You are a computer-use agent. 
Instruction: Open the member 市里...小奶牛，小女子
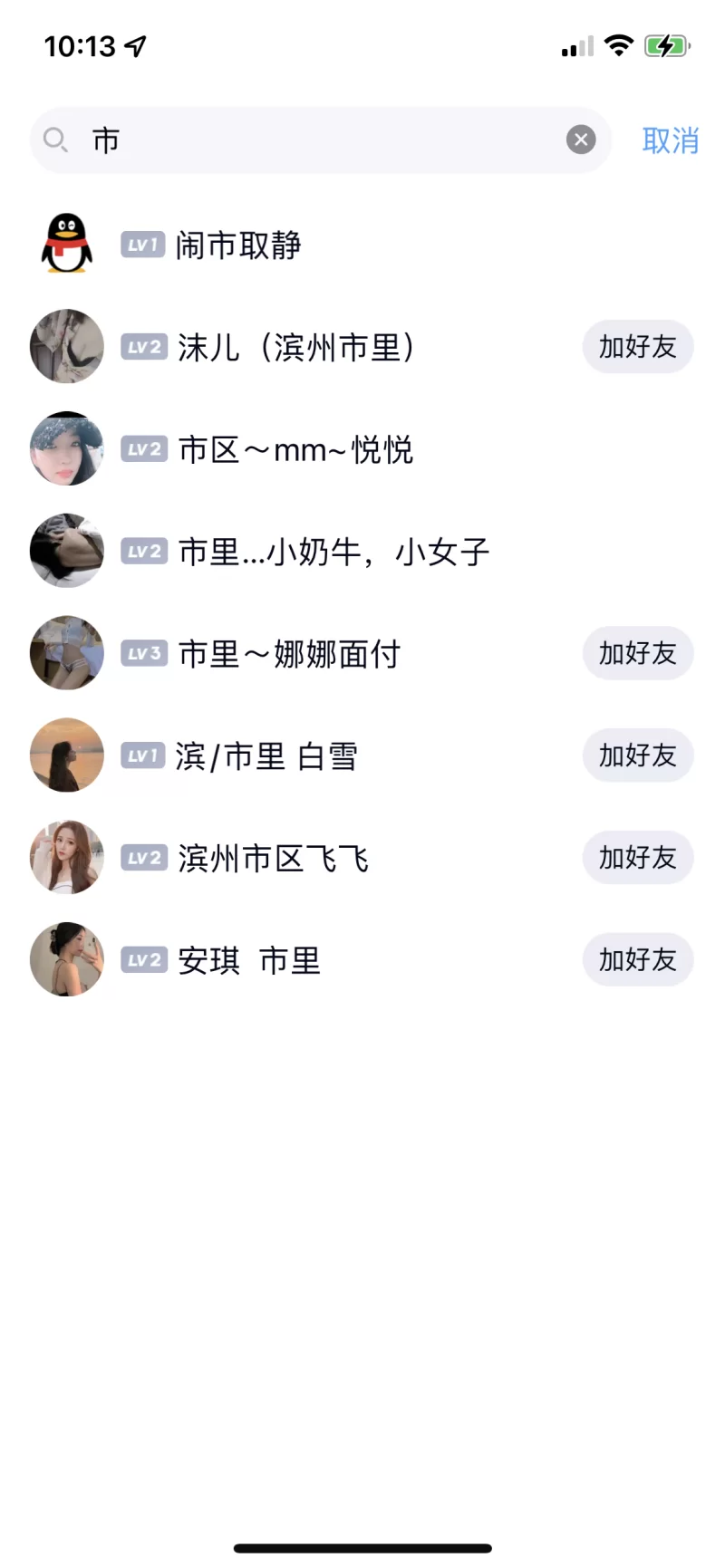tap(333, 552)
